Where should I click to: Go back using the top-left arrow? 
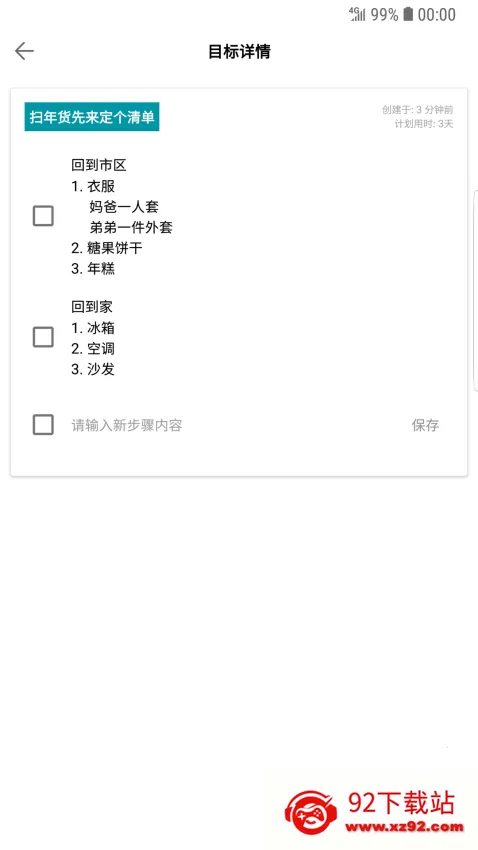coord(24,51)
